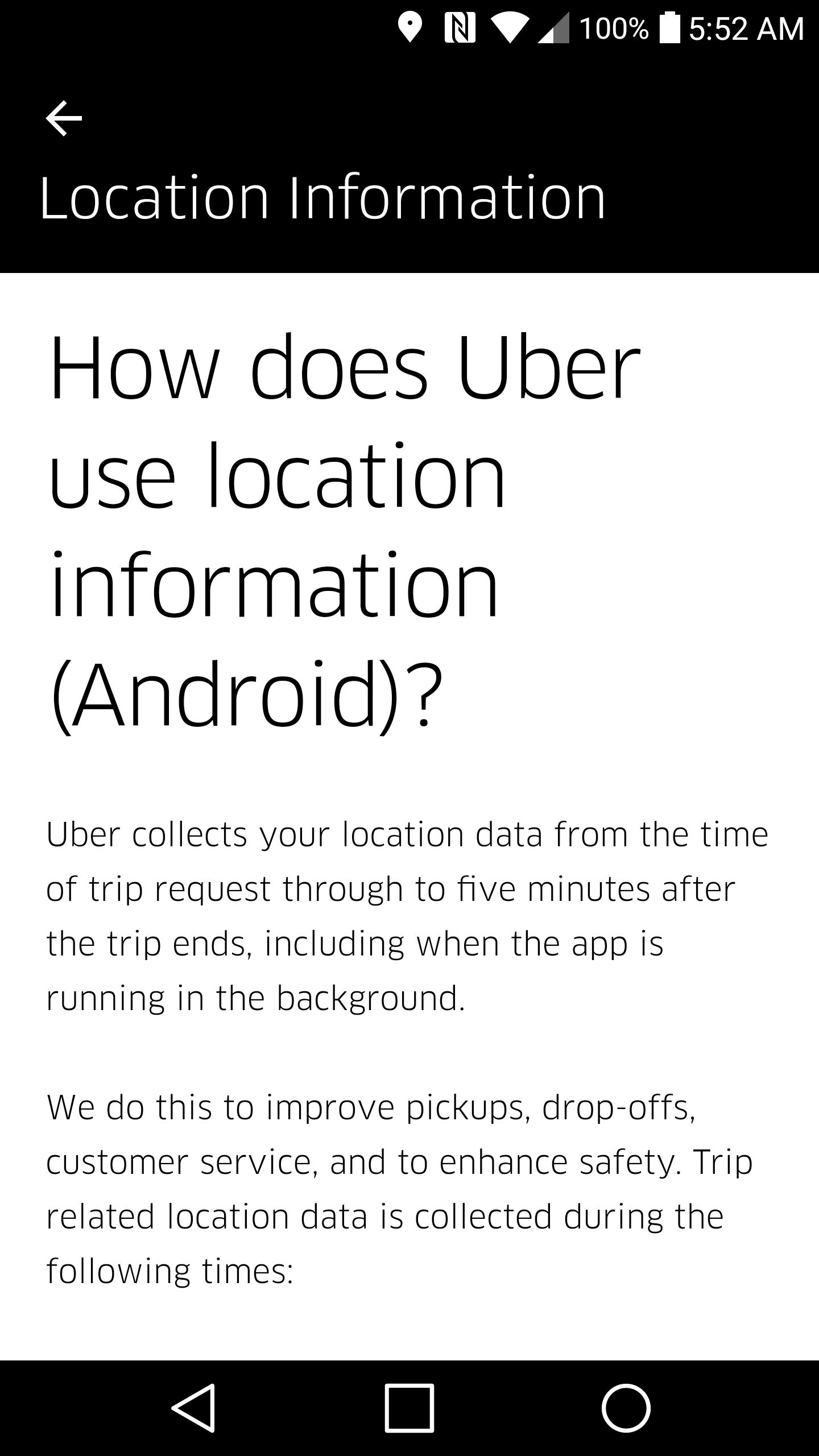The image size is (819, 1456).
Task: Go back from Location Information page
Action: click(64, 118)
